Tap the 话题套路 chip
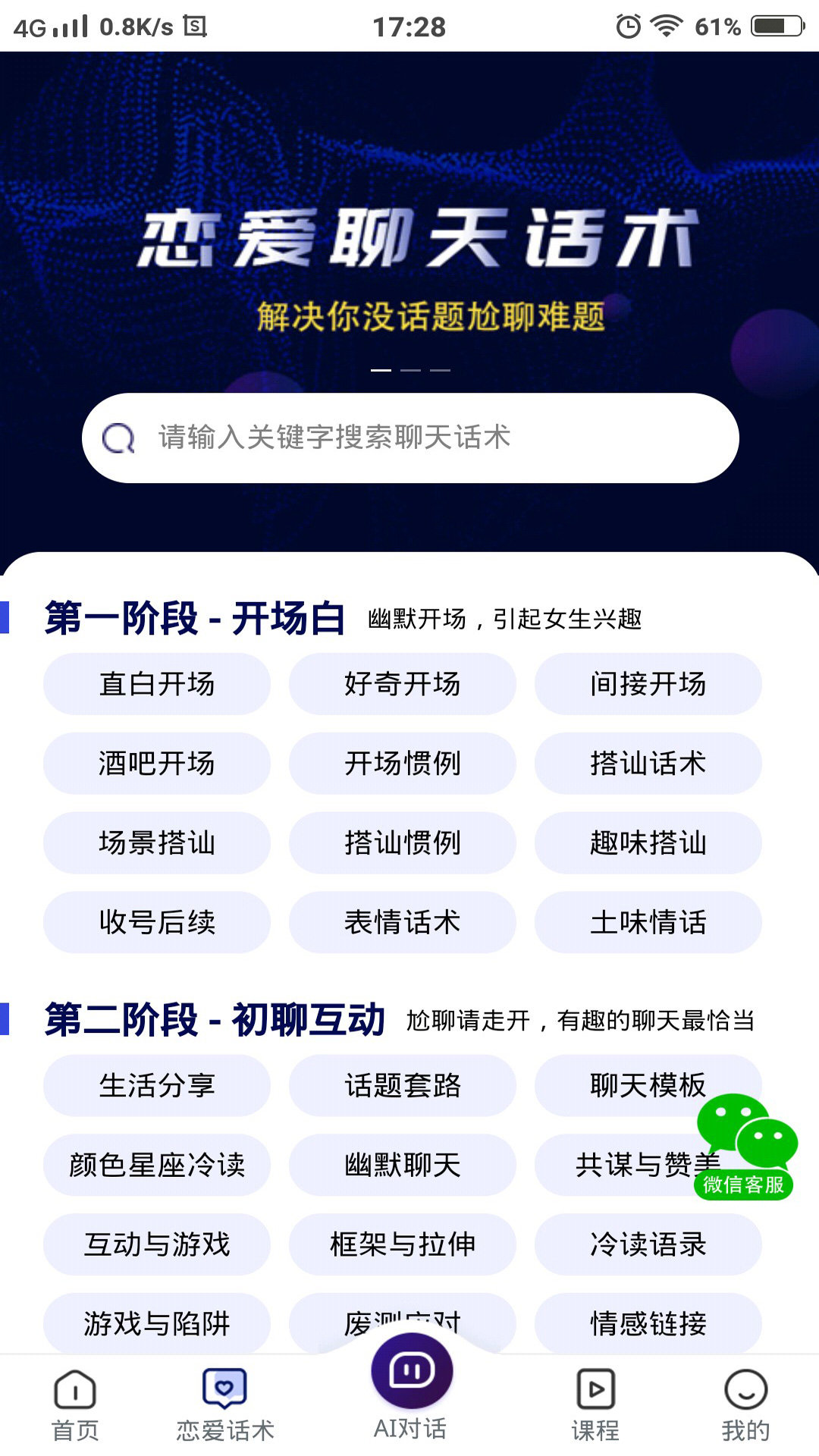 pos(403,1086)
